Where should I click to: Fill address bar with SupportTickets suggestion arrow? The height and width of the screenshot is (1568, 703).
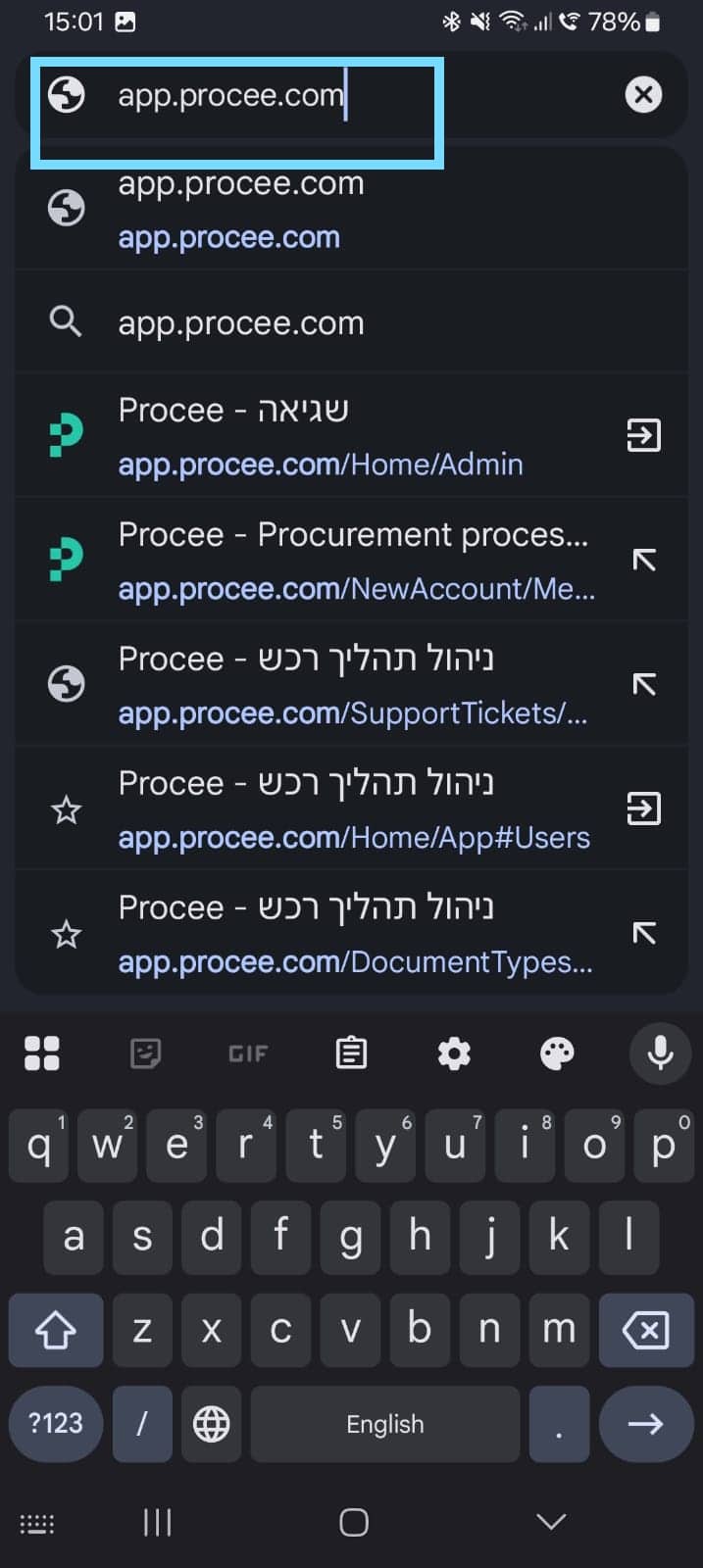[x=644, y=684]
